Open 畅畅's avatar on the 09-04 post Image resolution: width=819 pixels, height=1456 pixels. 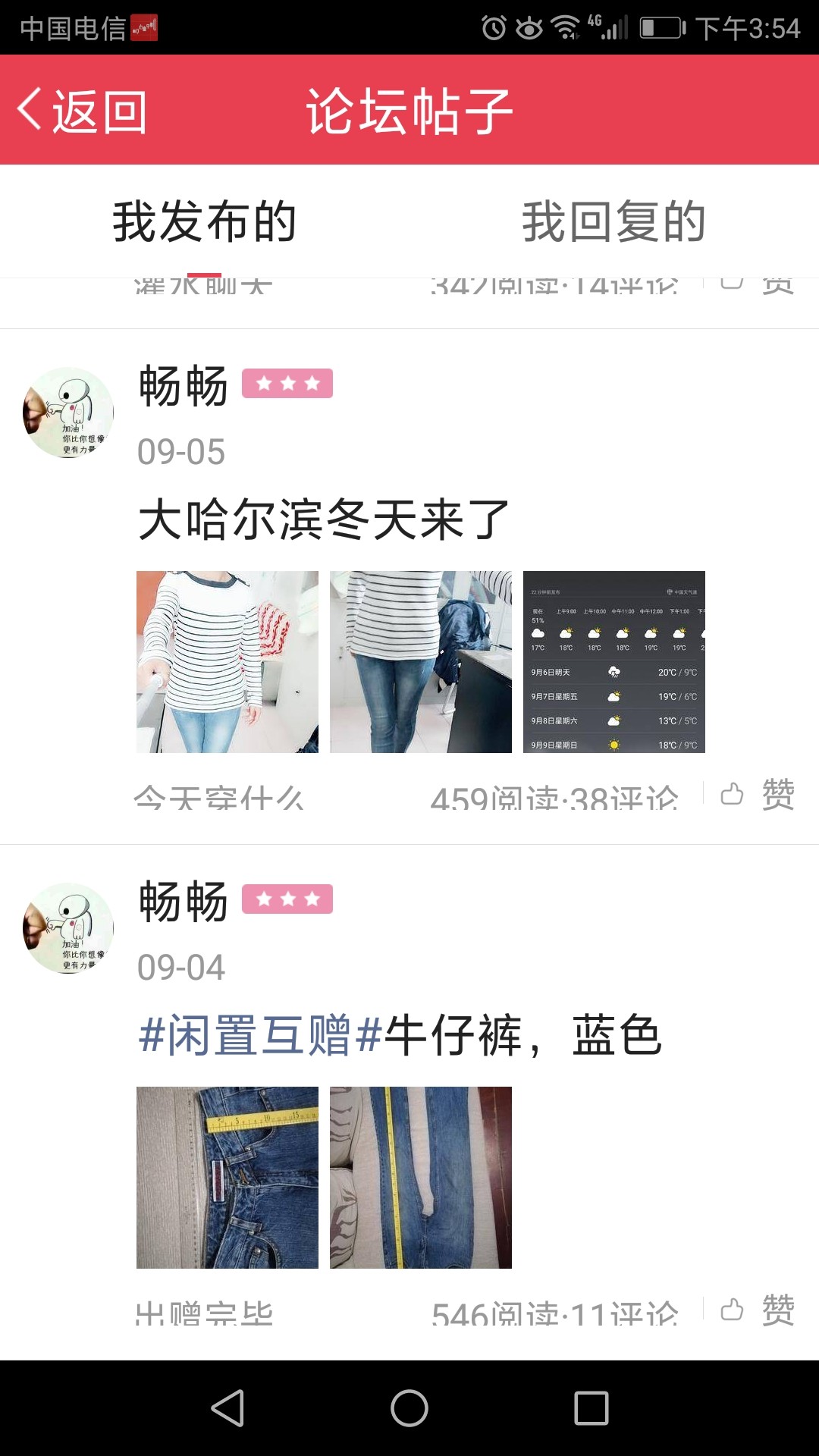coord(68,928)
